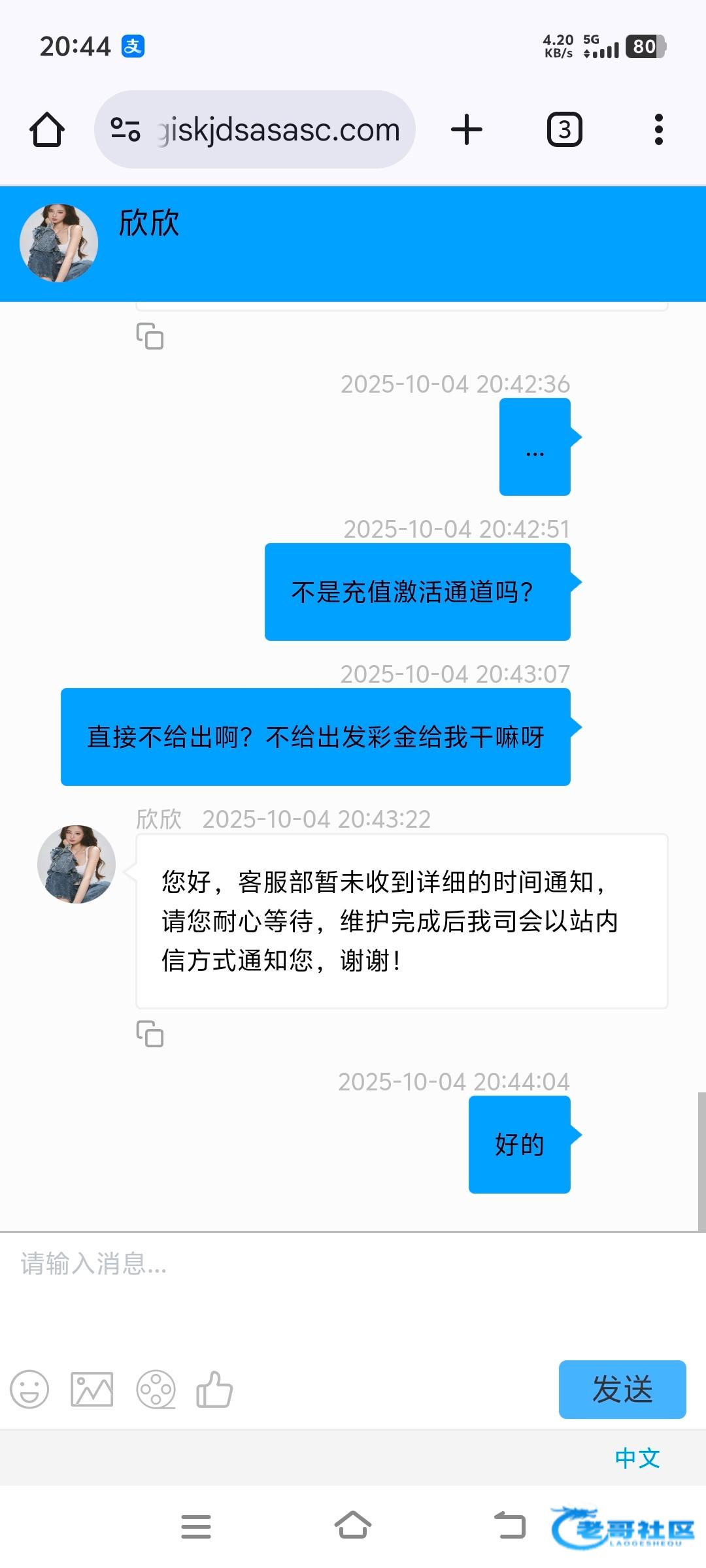Copy 欣欣's reply about 站内信 notification

pyautogui.click(x=150, y=1034)
